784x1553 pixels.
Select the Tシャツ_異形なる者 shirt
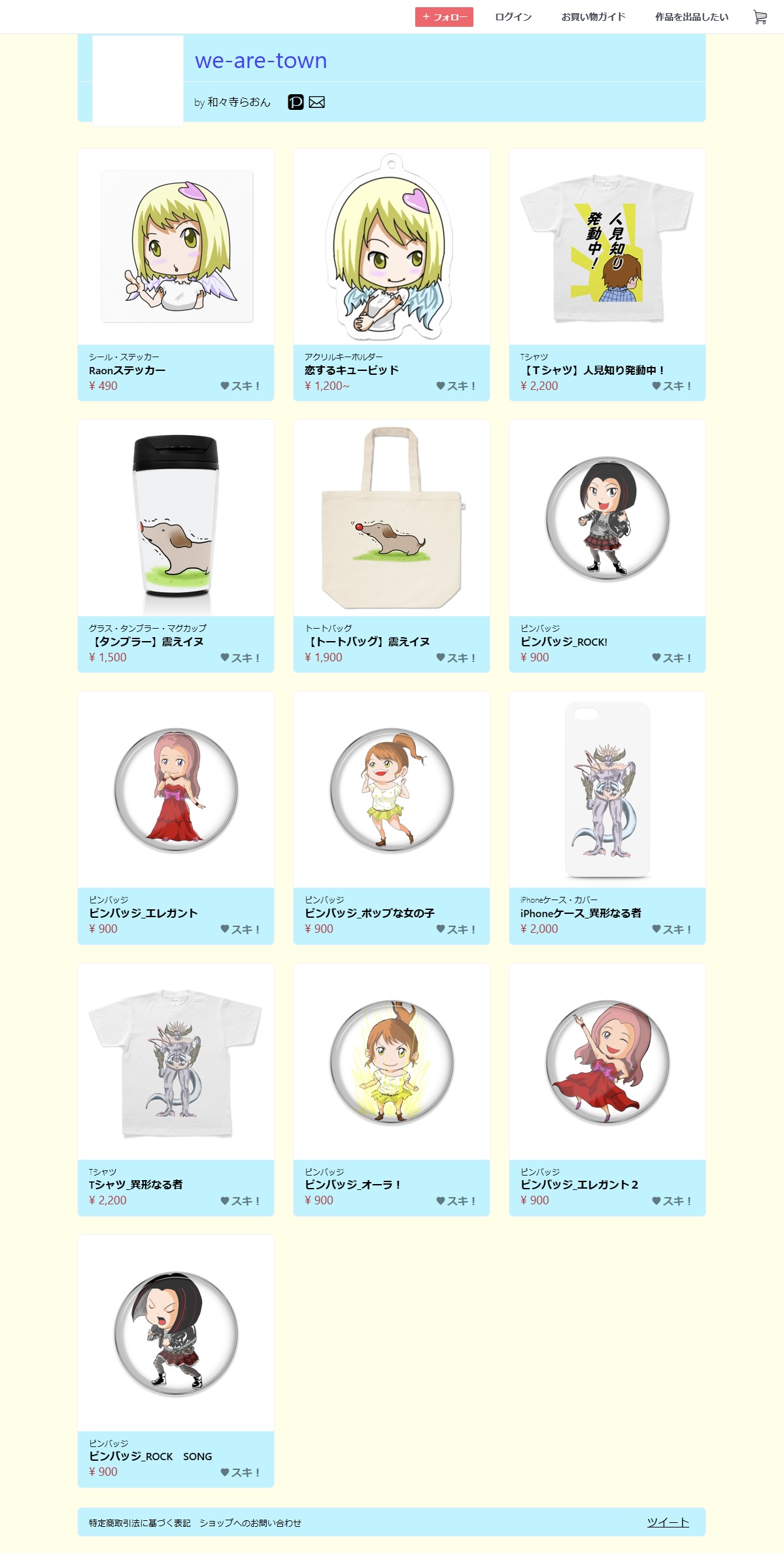click(175, 1062)
